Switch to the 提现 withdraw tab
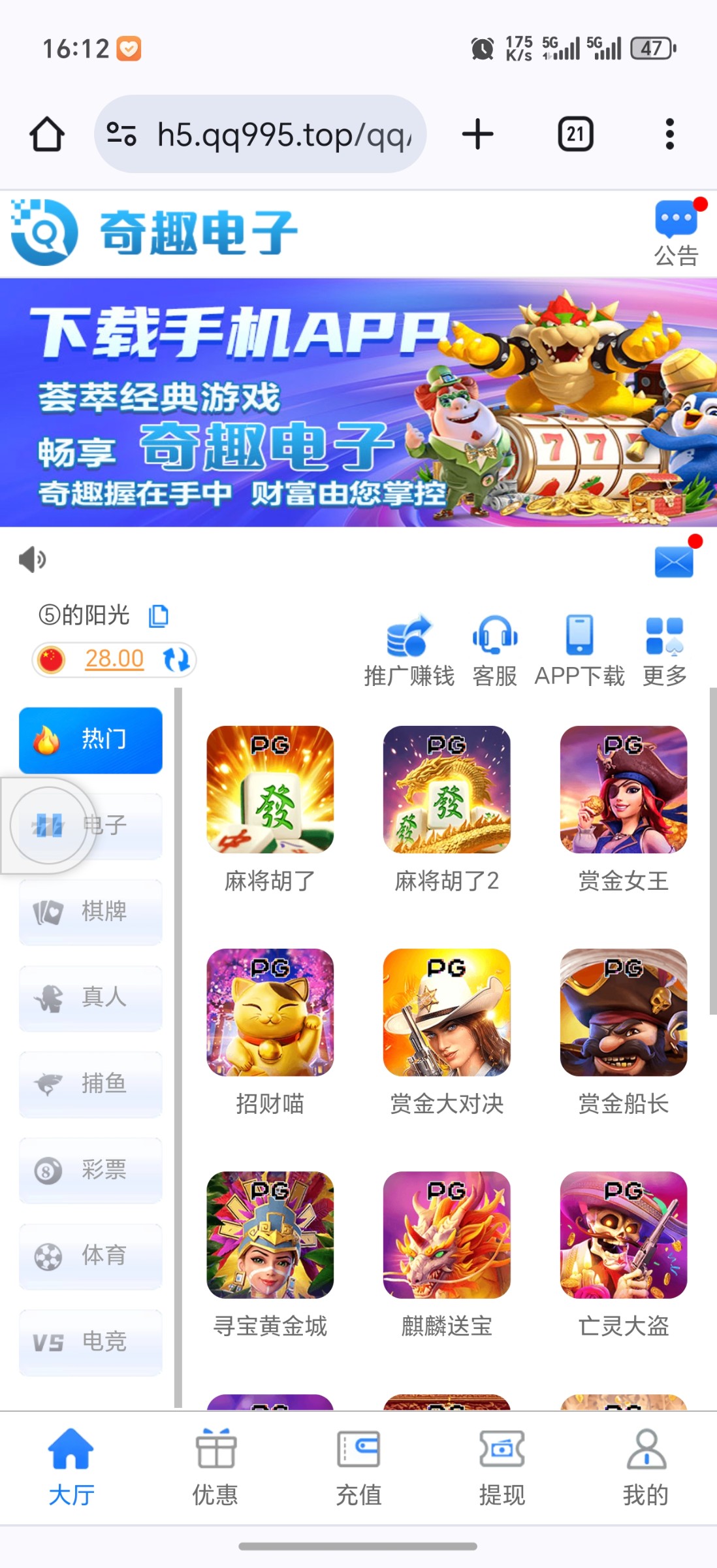 pos(502,1467)
